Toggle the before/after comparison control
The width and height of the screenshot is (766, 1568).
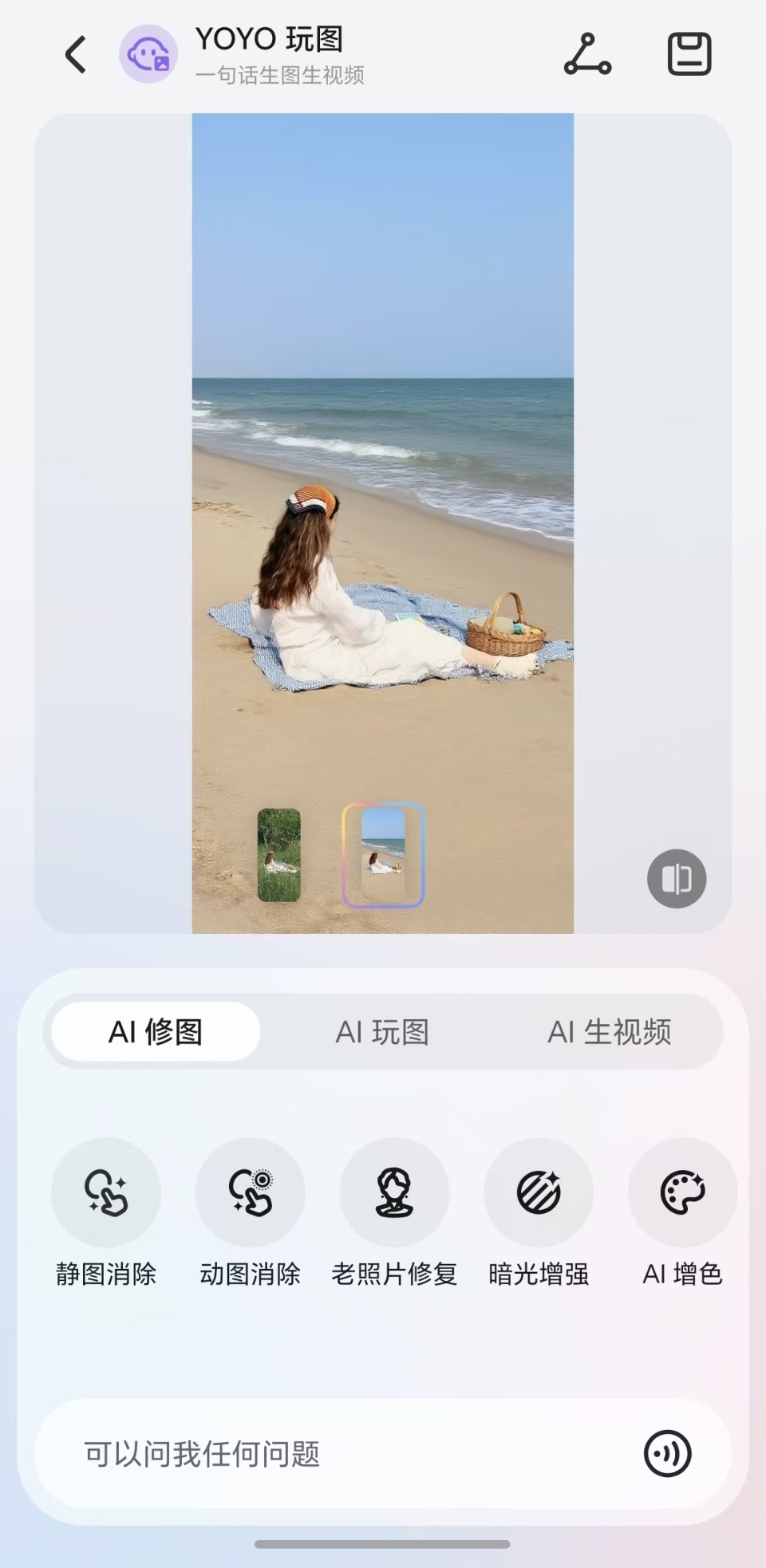676,878
